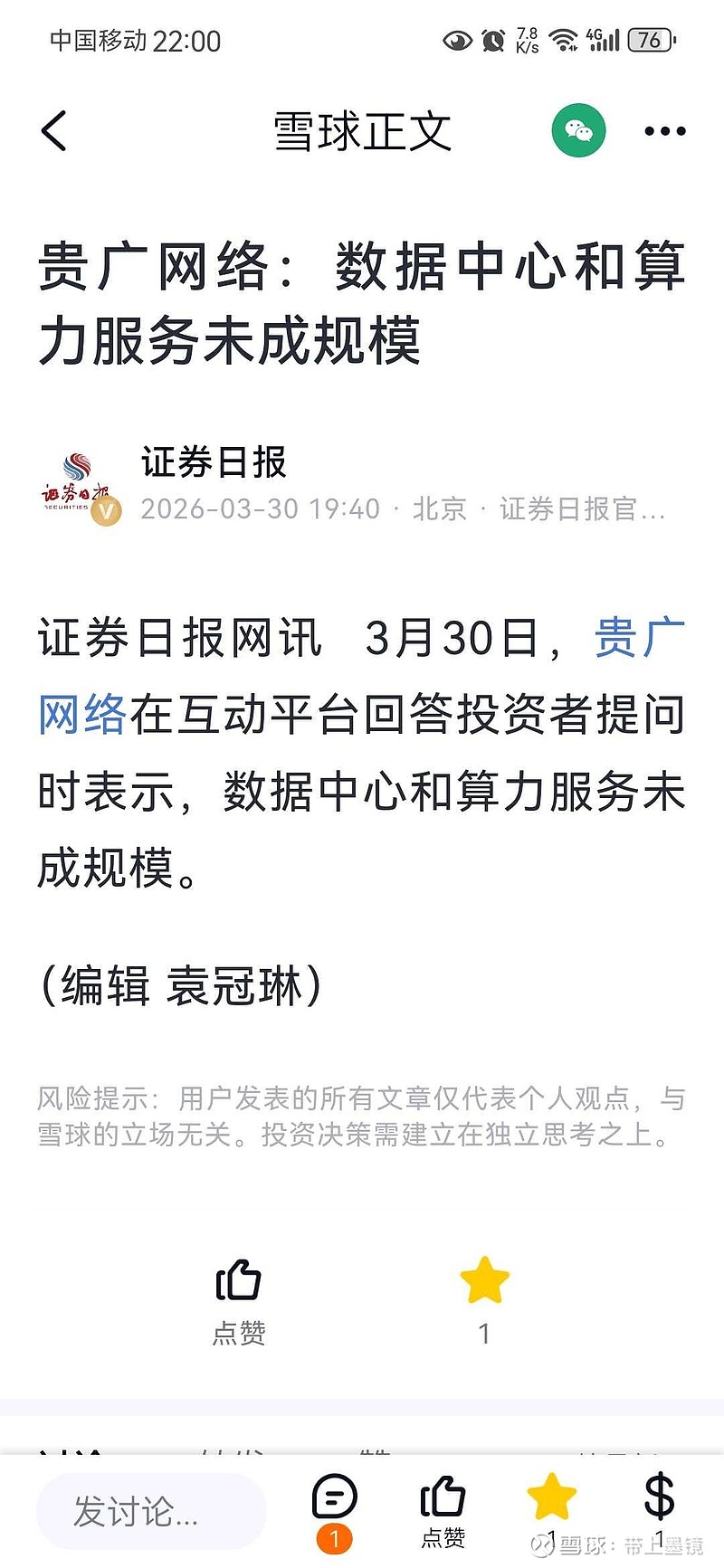Open the WiFi status indicator options
The width and height of the screenshot is (724, 1568).
click(561, 40)
